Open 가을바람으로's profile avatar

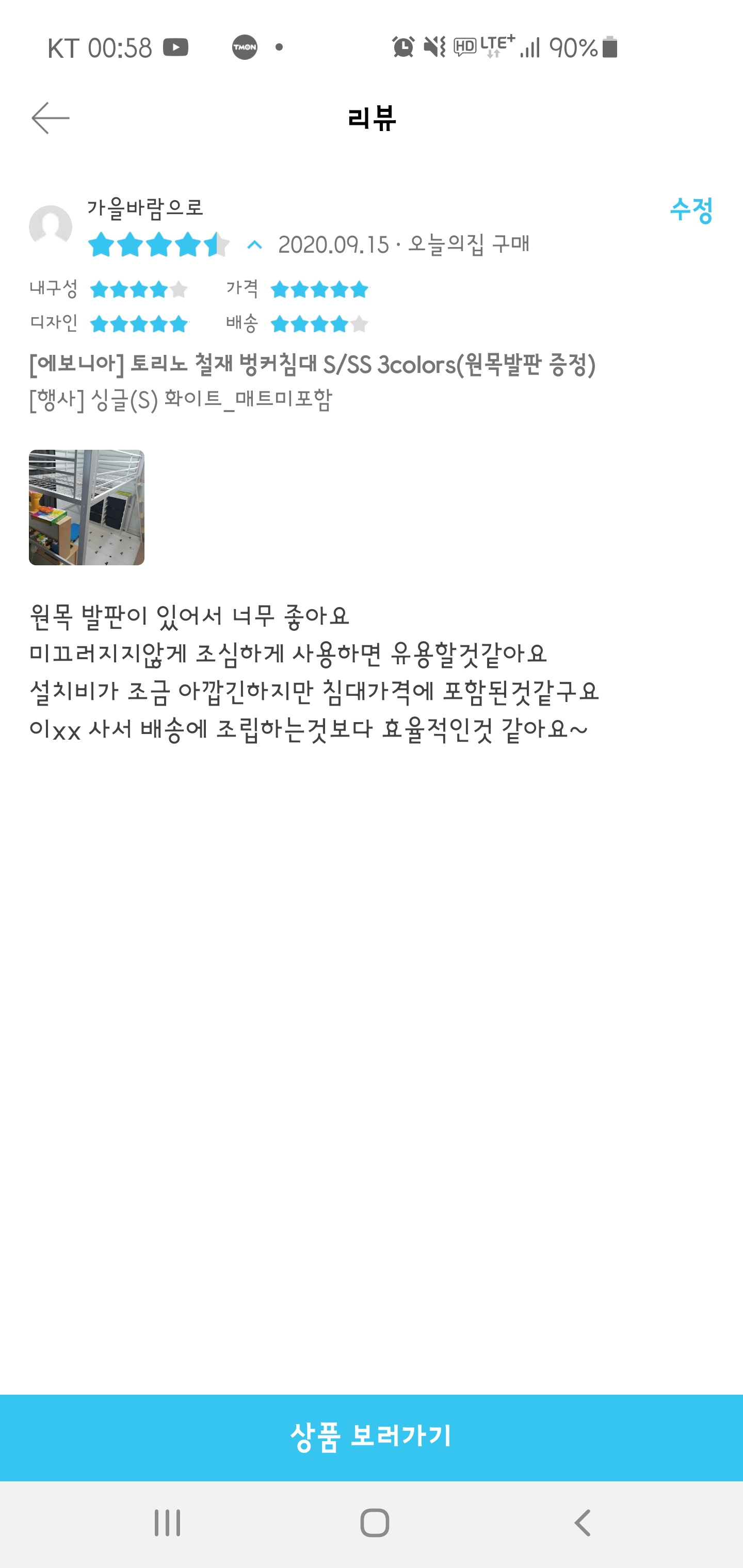coord(51,227)
